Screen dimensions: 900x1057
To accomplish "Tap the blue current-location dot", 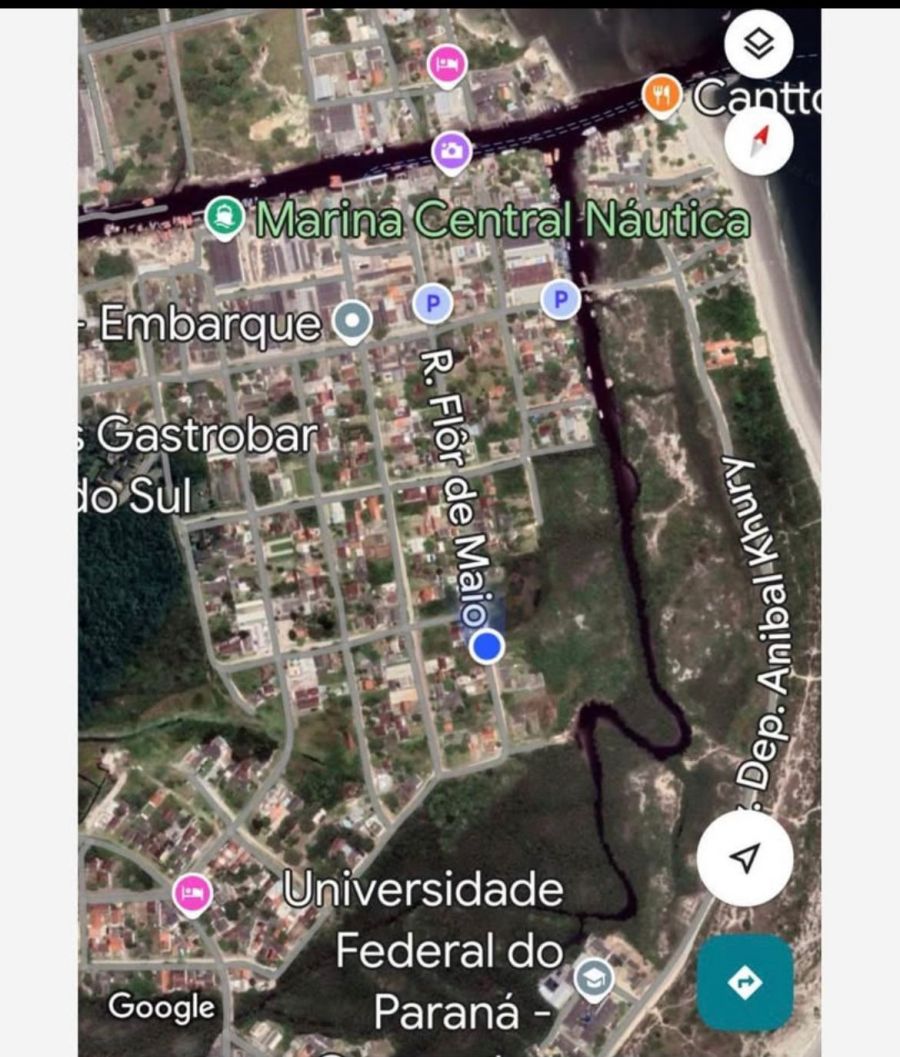I will pyautogui.click(x=487, y=647).
